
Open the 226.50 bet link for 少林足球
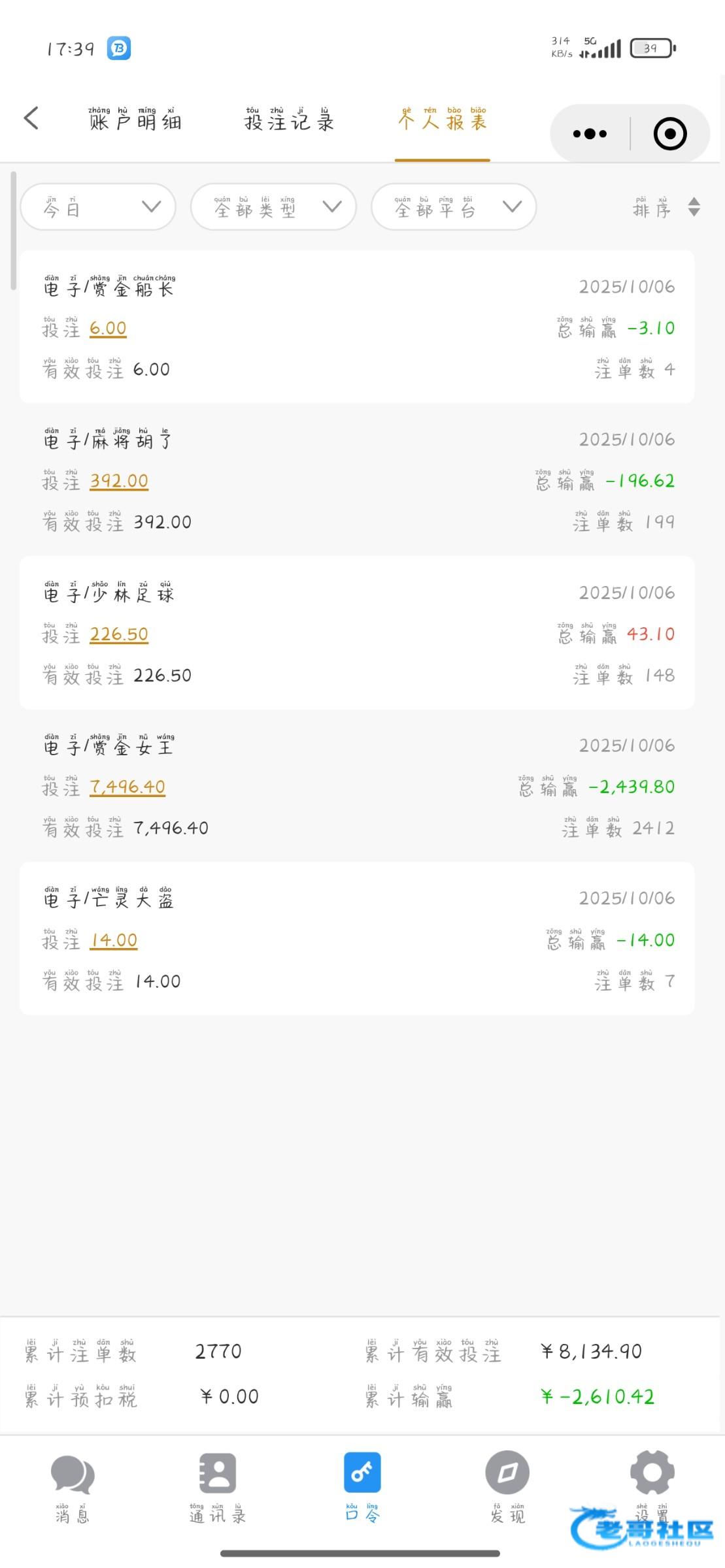(x=119, y=634)
